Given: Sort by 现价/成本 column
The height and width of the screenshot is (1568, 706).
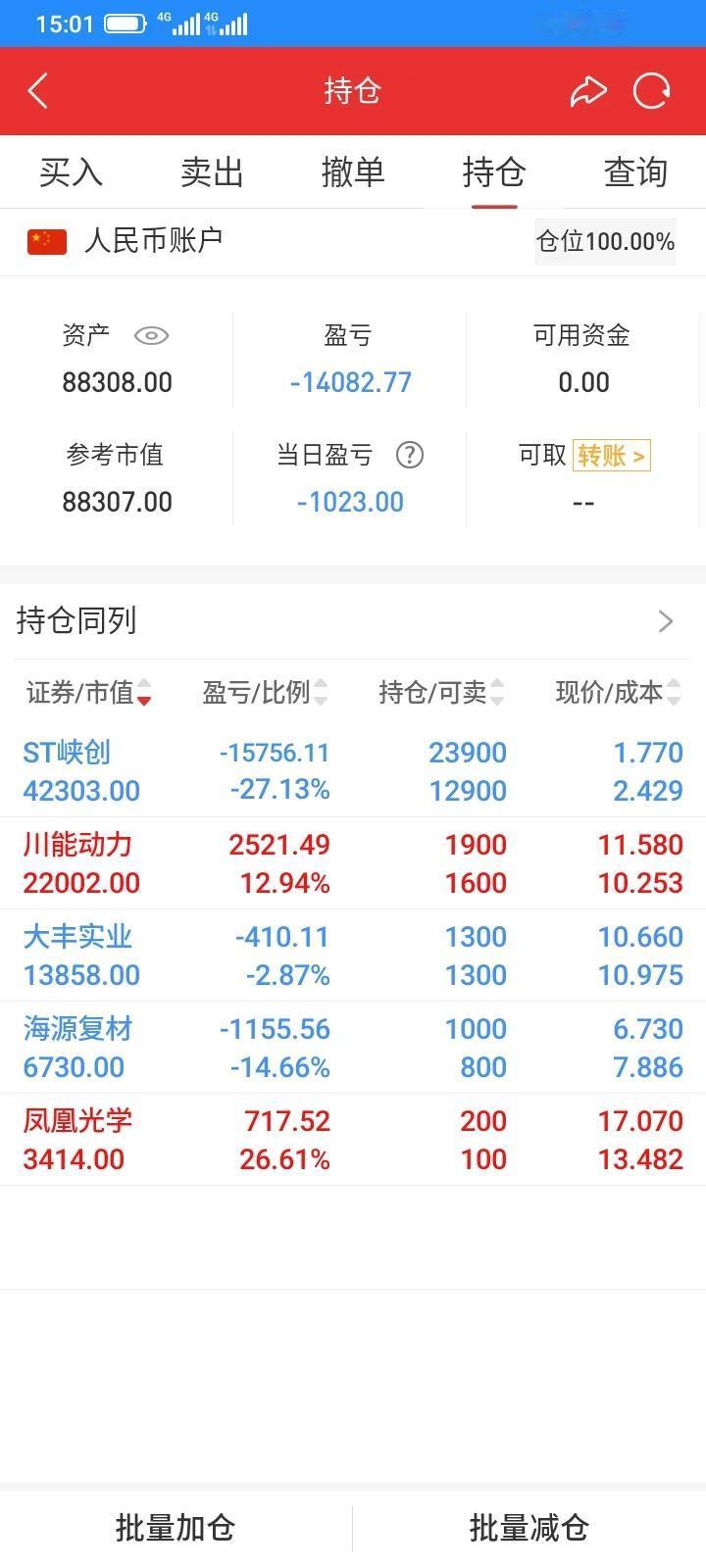Looking at the screenshot, I should tap(618, 693).
